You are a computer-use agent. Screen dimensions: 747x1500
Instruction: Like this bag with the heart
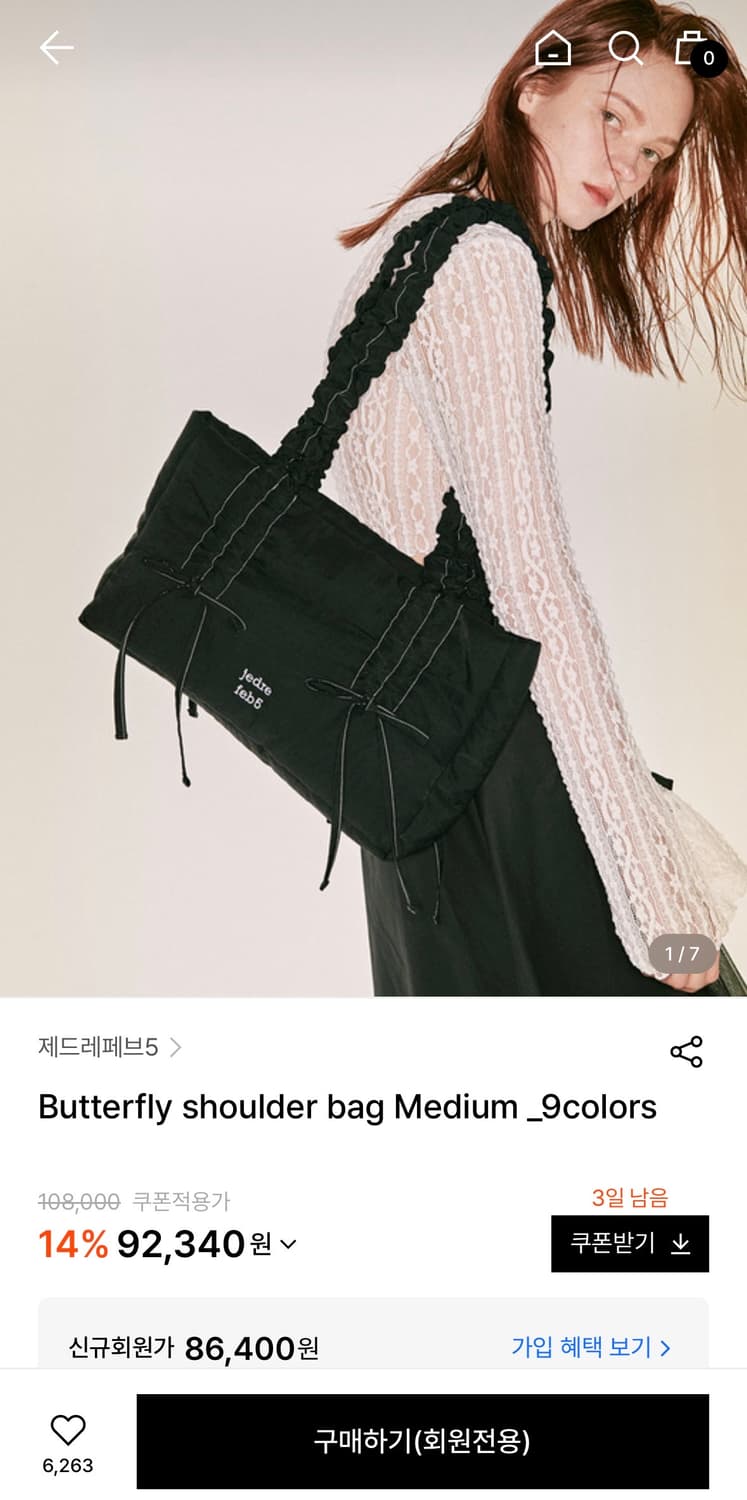point(68,1430)
